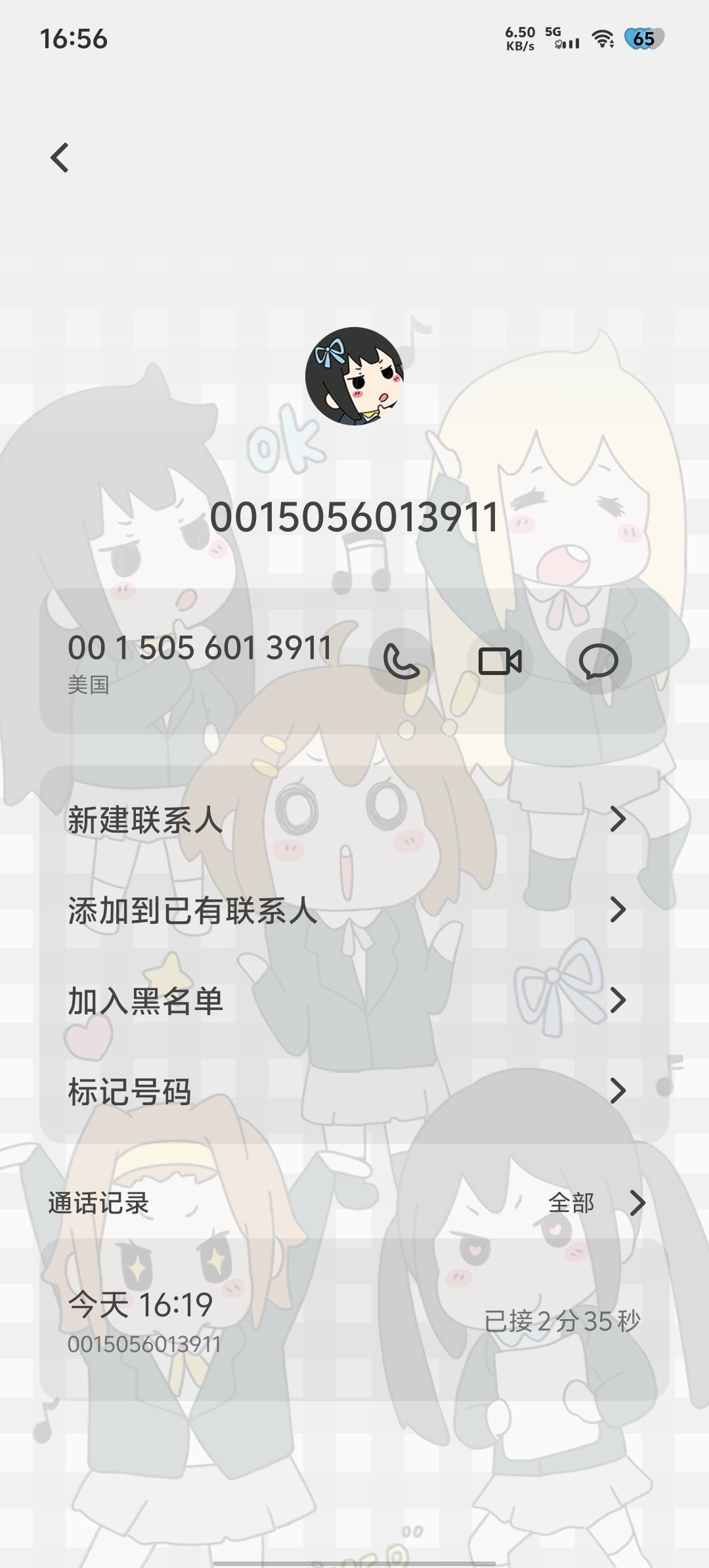The height and width of the screenshot is (1568, 709).
Task: Open 加入黑名单 to block the number
Action: click(x=354, y=1001)
